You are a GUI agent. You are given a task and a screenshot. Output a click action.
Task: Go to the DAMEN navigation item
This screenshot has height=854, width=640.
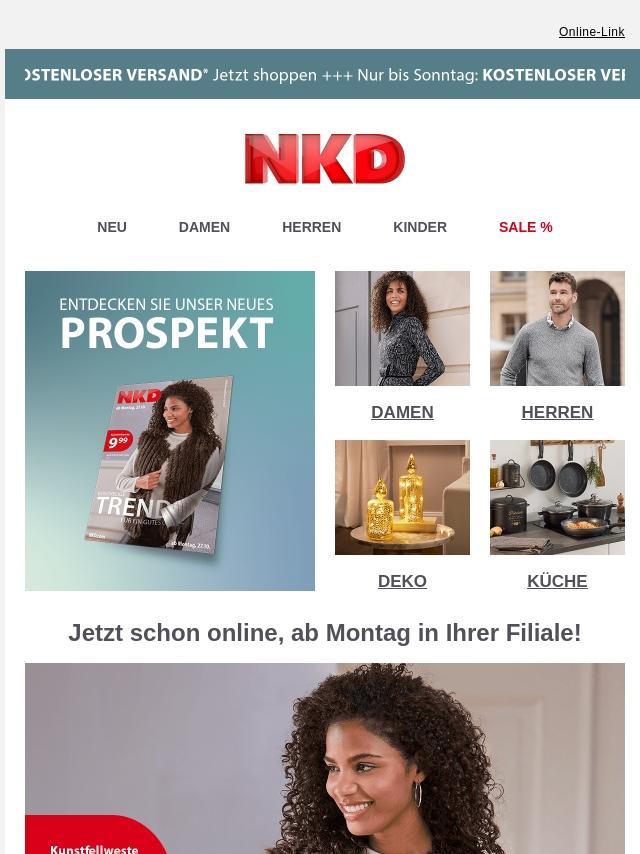click(x=204, y=227)
